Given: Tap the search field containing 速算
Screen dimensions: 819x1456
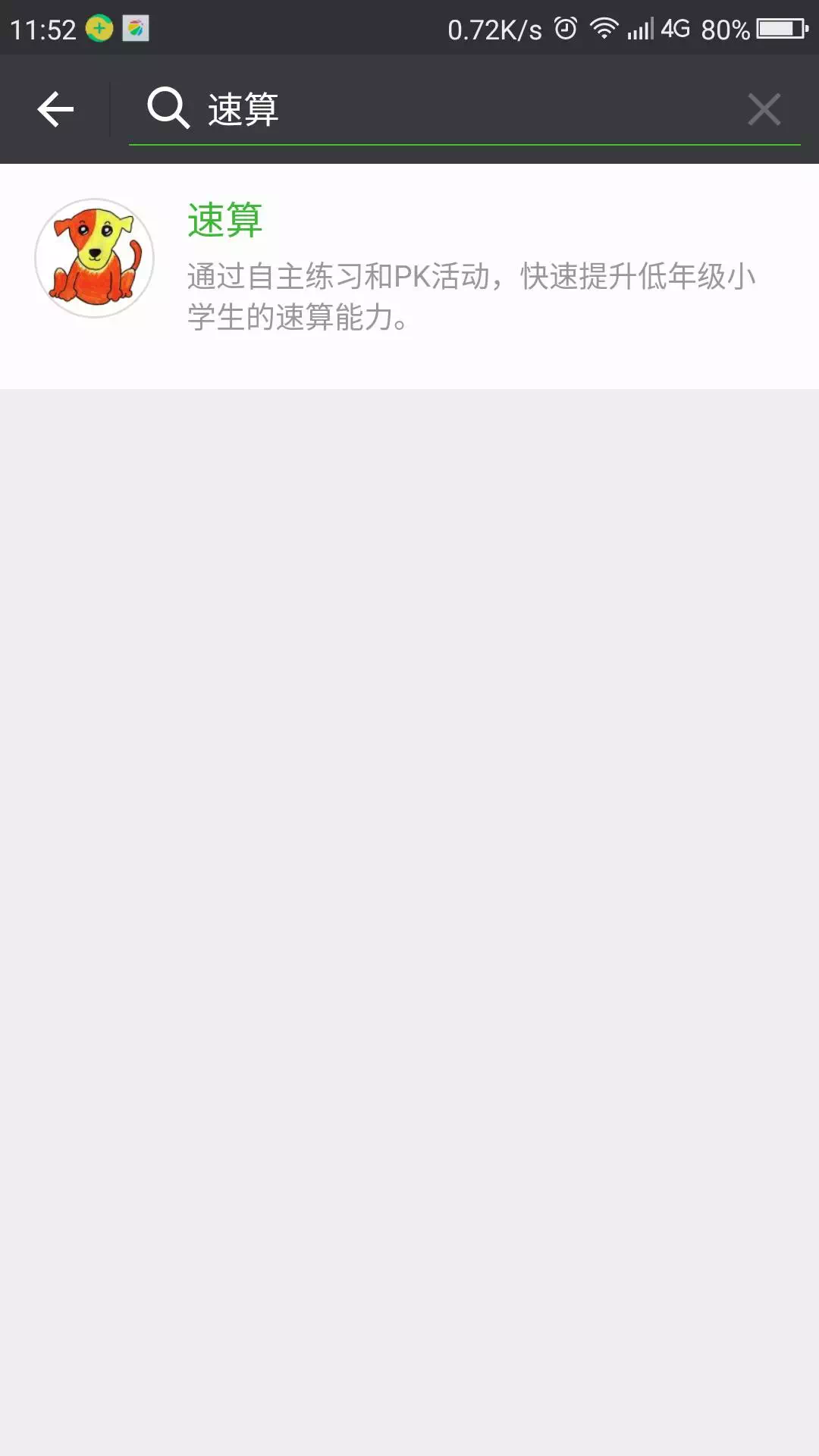Looking at the screenshot, I should [455, 109].
